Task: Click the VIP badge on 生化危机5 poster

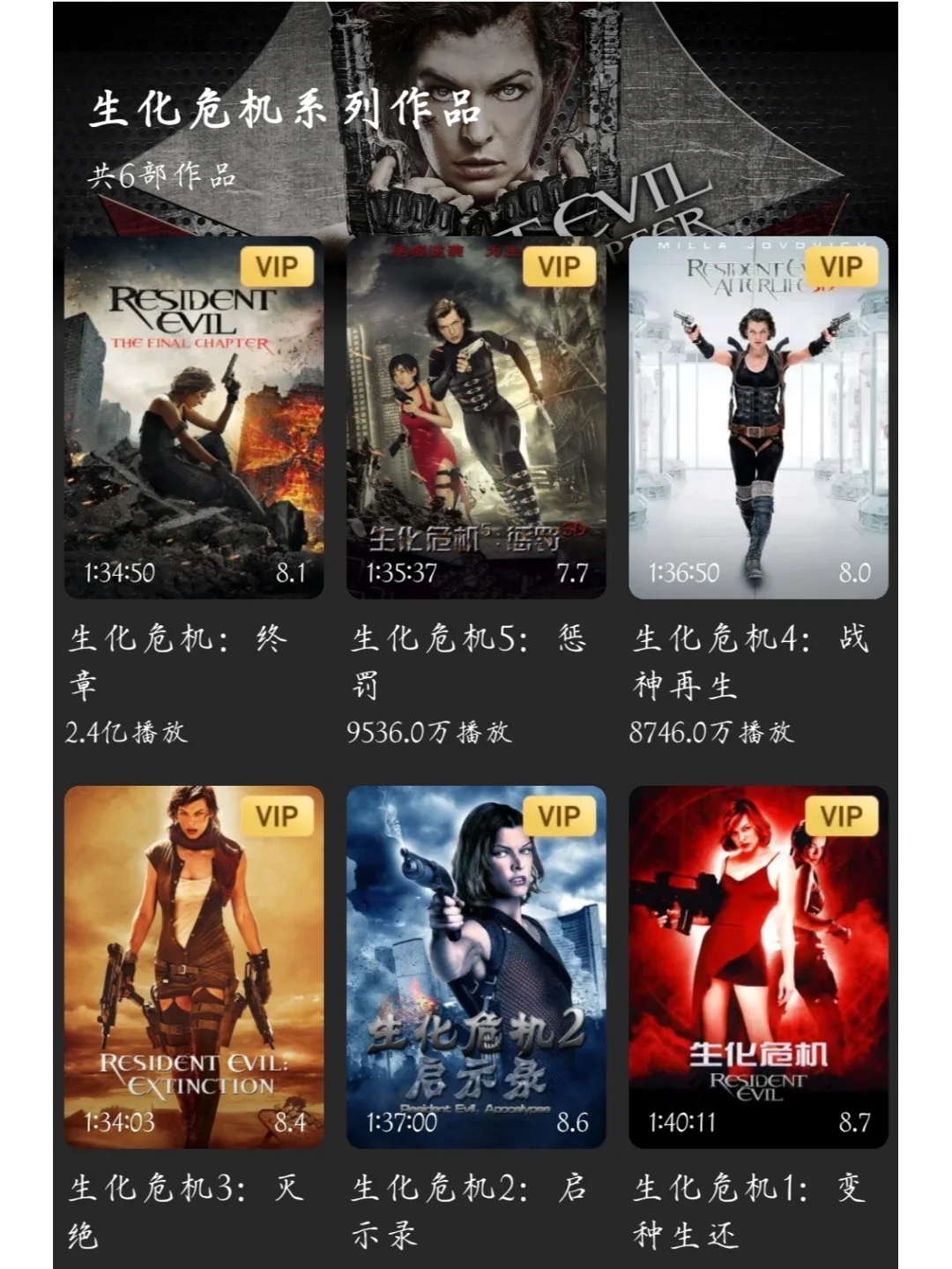Action: 558,265
